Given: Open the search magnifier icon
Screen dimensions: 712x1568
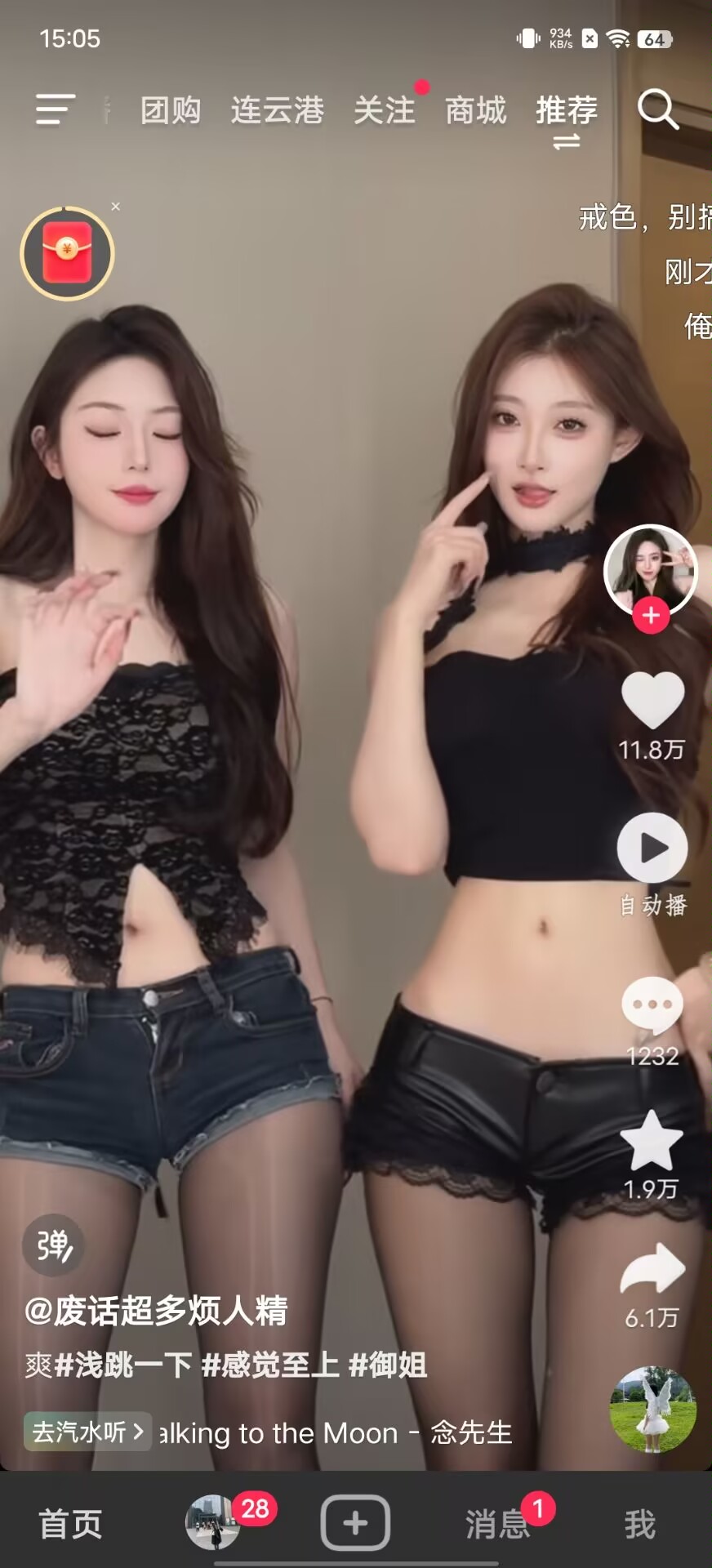Looking at the screenshot, I should [657, 110].
